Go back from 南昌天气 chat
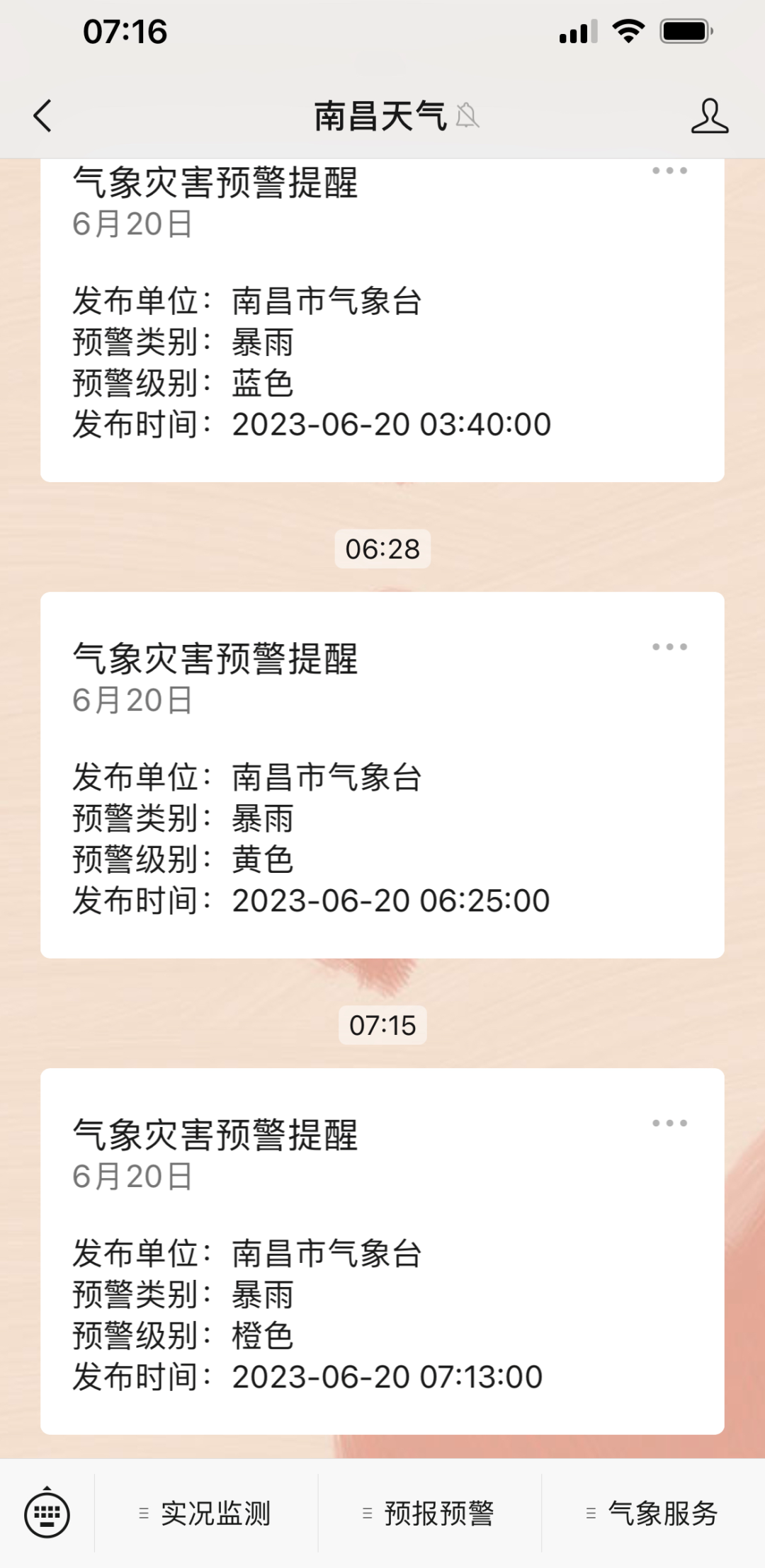The height and width of the screenshot is (1568, 765). click(x=42, y=116)
